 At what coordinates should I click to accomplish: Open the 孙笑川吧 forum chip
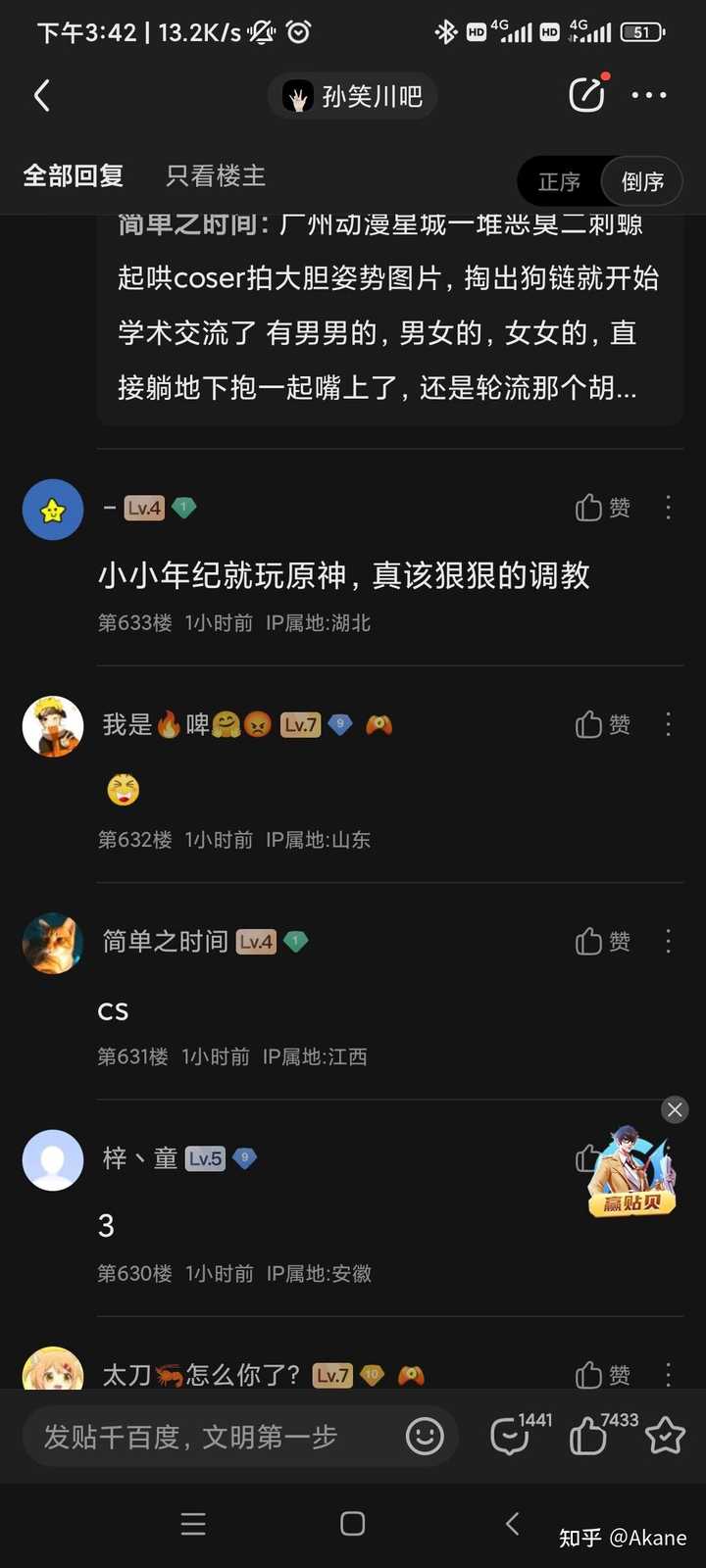(353, 96)
